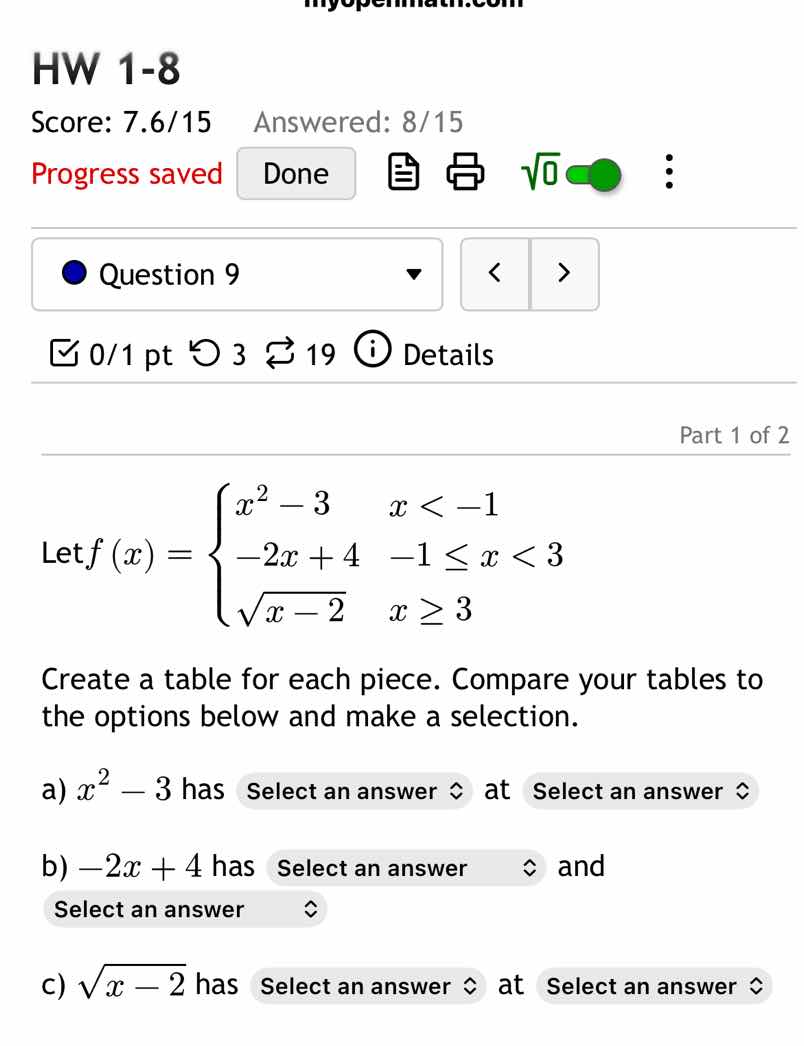Open first Select an answer dropdown for x²−3

[x=355, y=791]
